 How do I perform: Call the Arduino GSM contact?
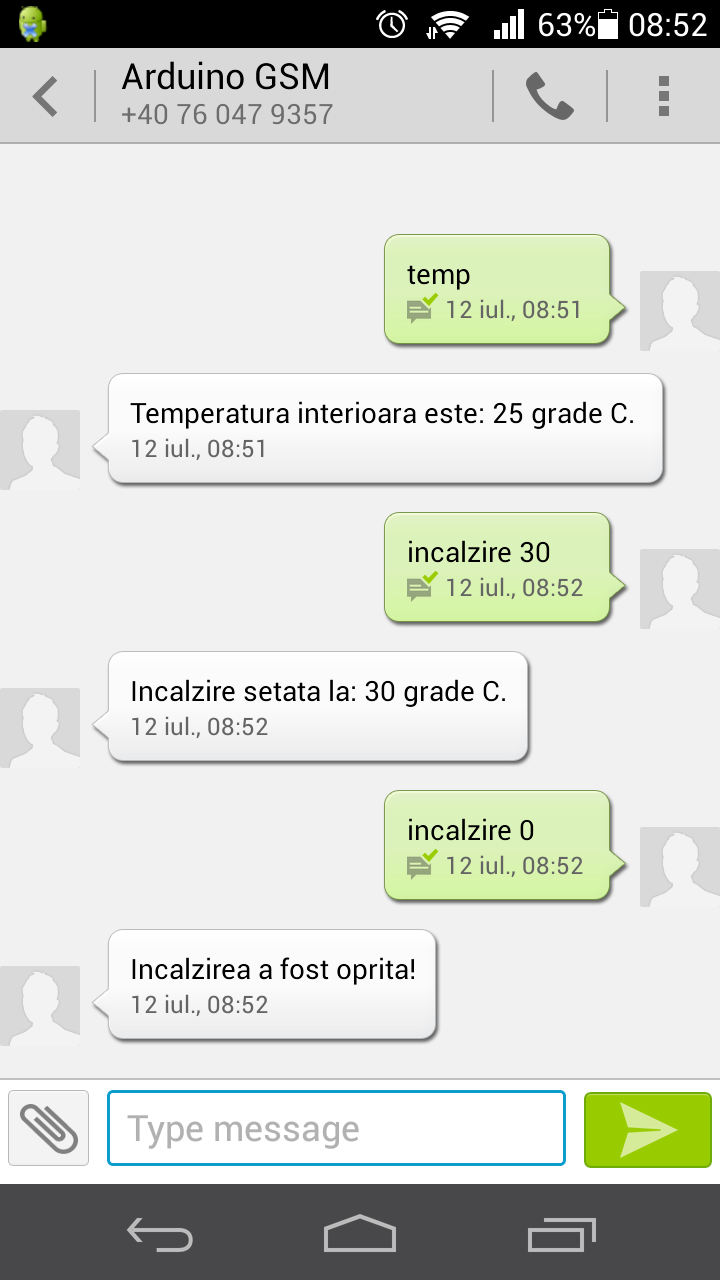click(x=549, y=96)
